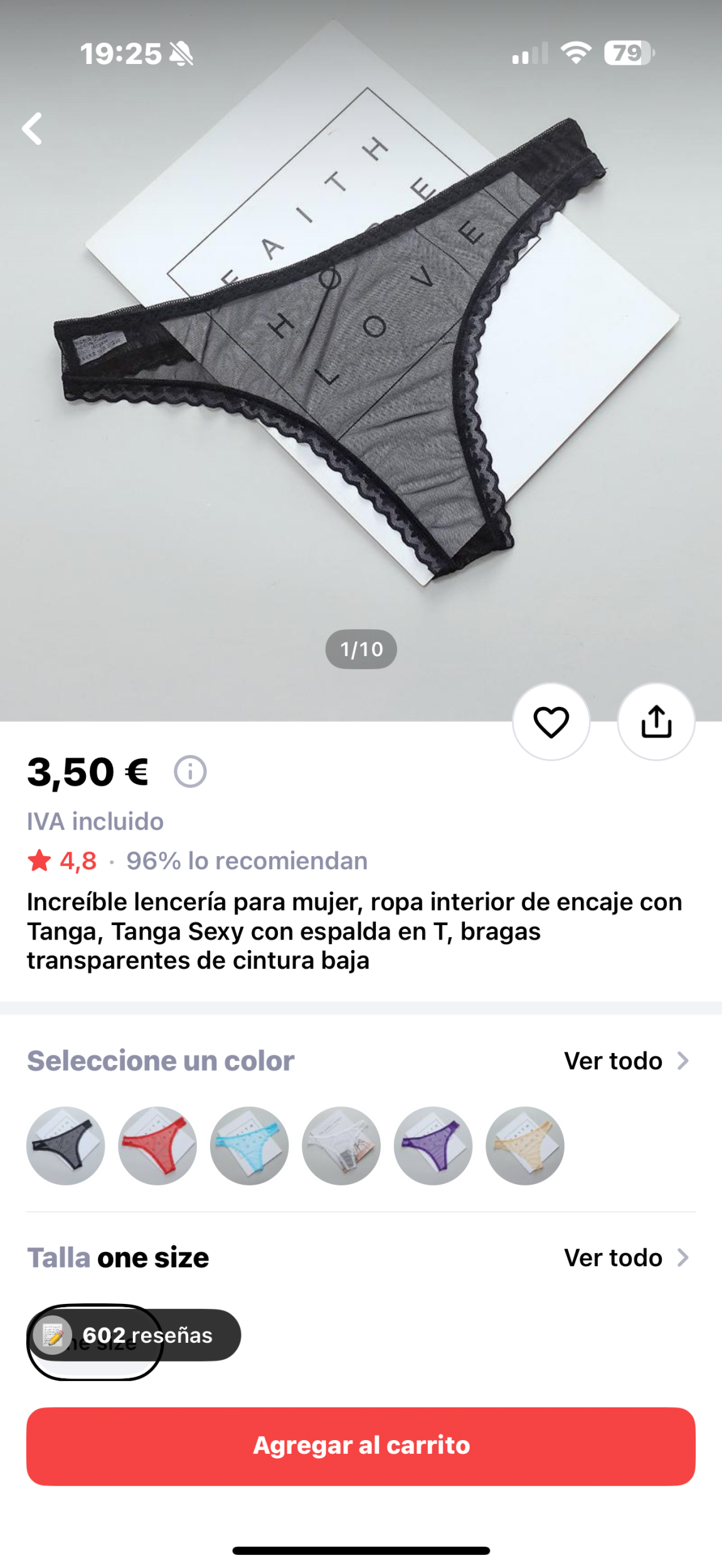The image size is (722, 1568).
Task: Choose the red color option
Action: point(157,1145)
